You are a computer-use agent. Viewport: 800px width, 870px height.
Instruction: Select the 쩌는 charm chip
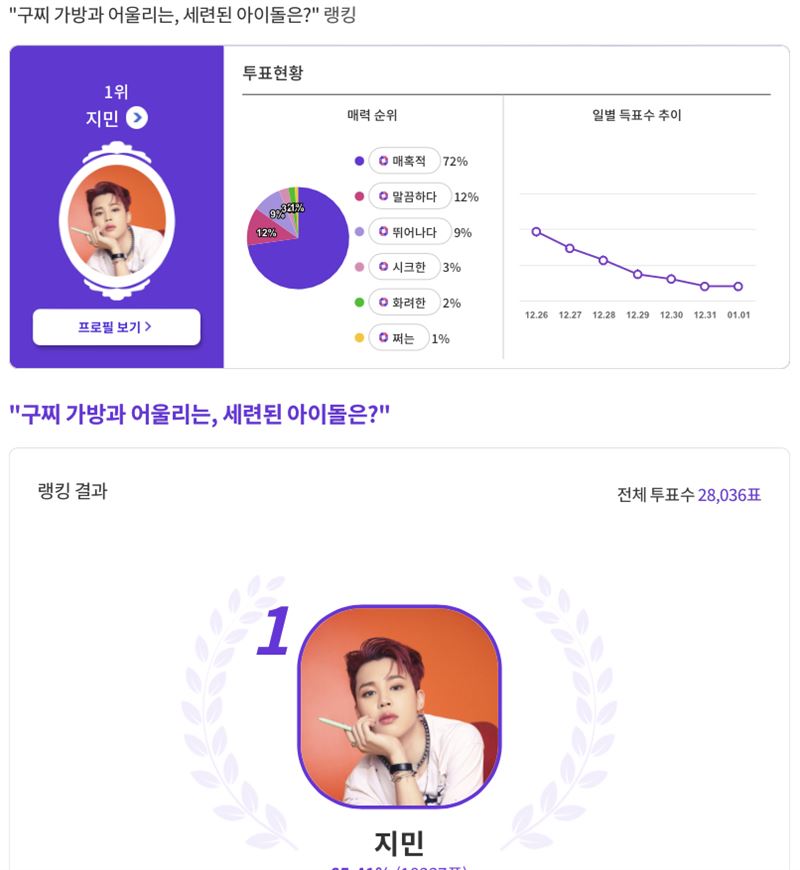click(x=398, y=338)
